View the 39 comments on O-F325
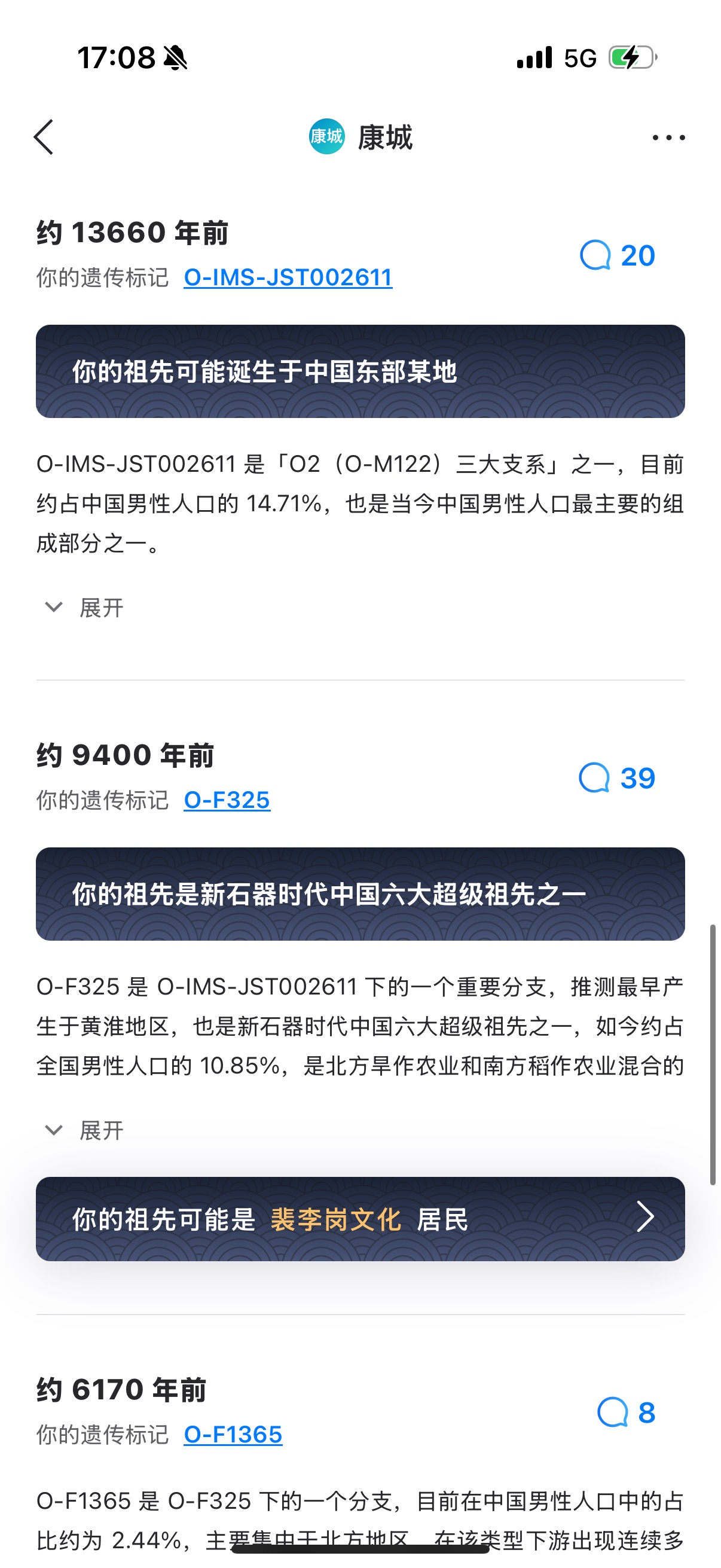 tap(617, 778)
